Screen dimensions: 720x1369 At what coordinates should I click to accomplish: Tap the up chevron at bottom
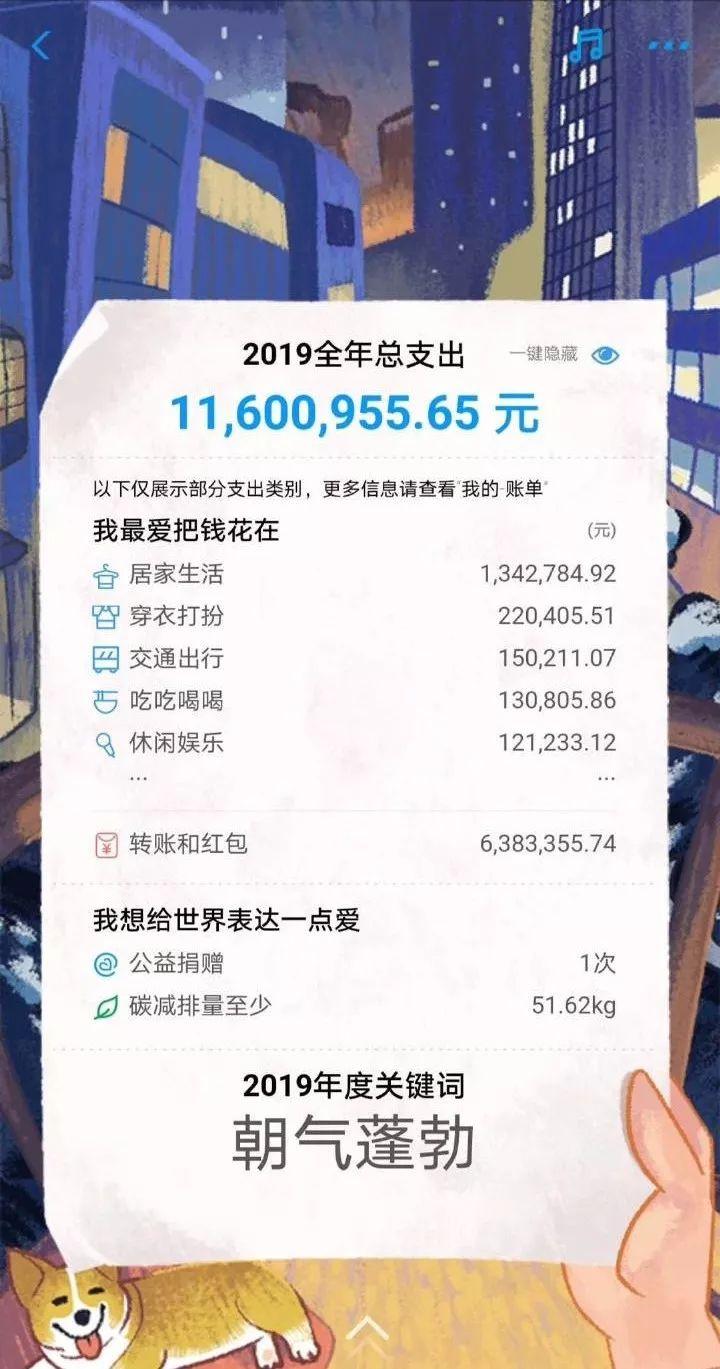pos(367,1329)
